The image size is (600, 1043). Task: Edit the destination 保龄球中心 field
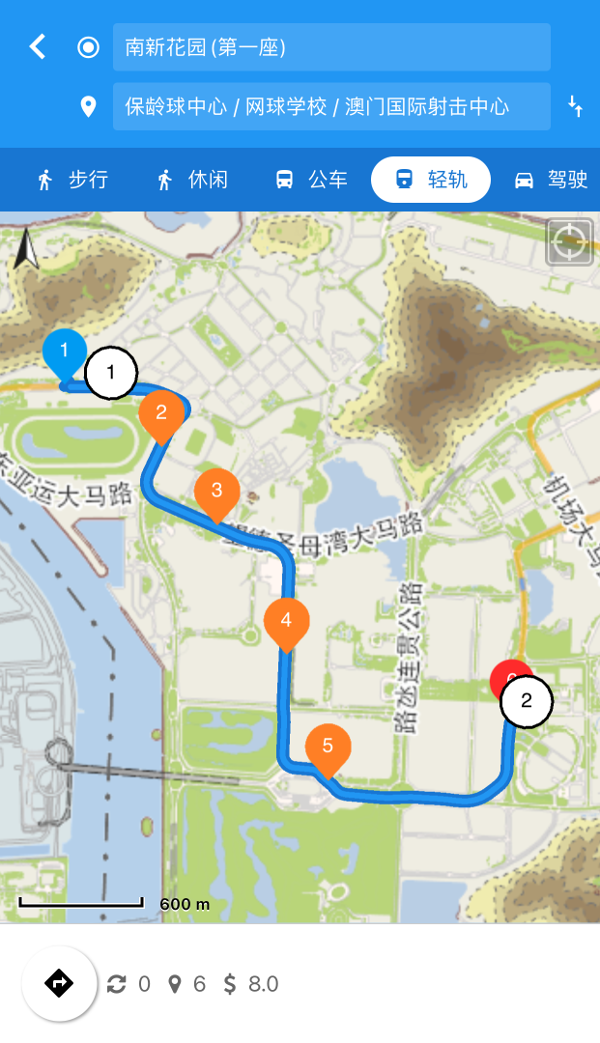[x=331, y=107]
